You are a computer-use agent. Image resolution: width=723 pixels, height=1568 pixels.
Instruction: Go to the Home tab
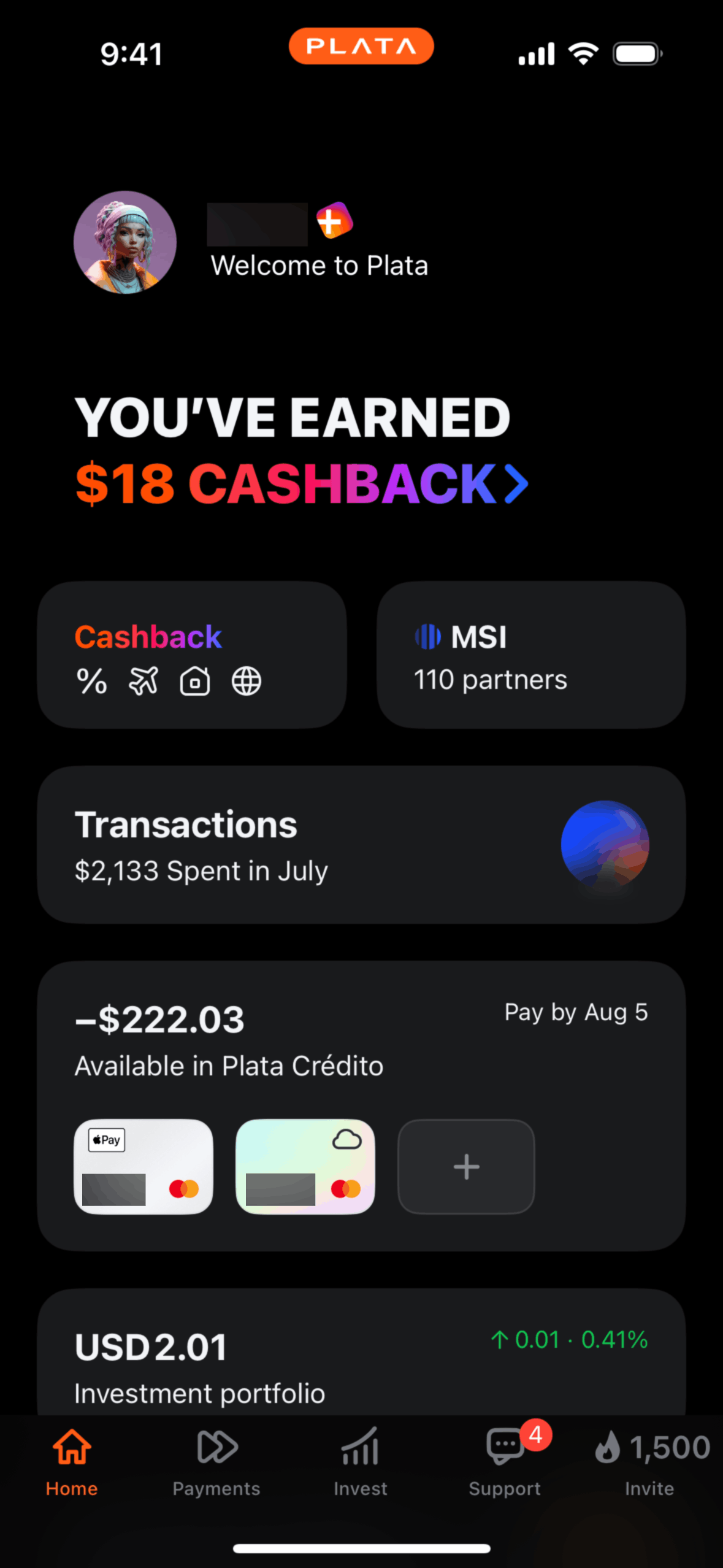tap(72, 1462)
